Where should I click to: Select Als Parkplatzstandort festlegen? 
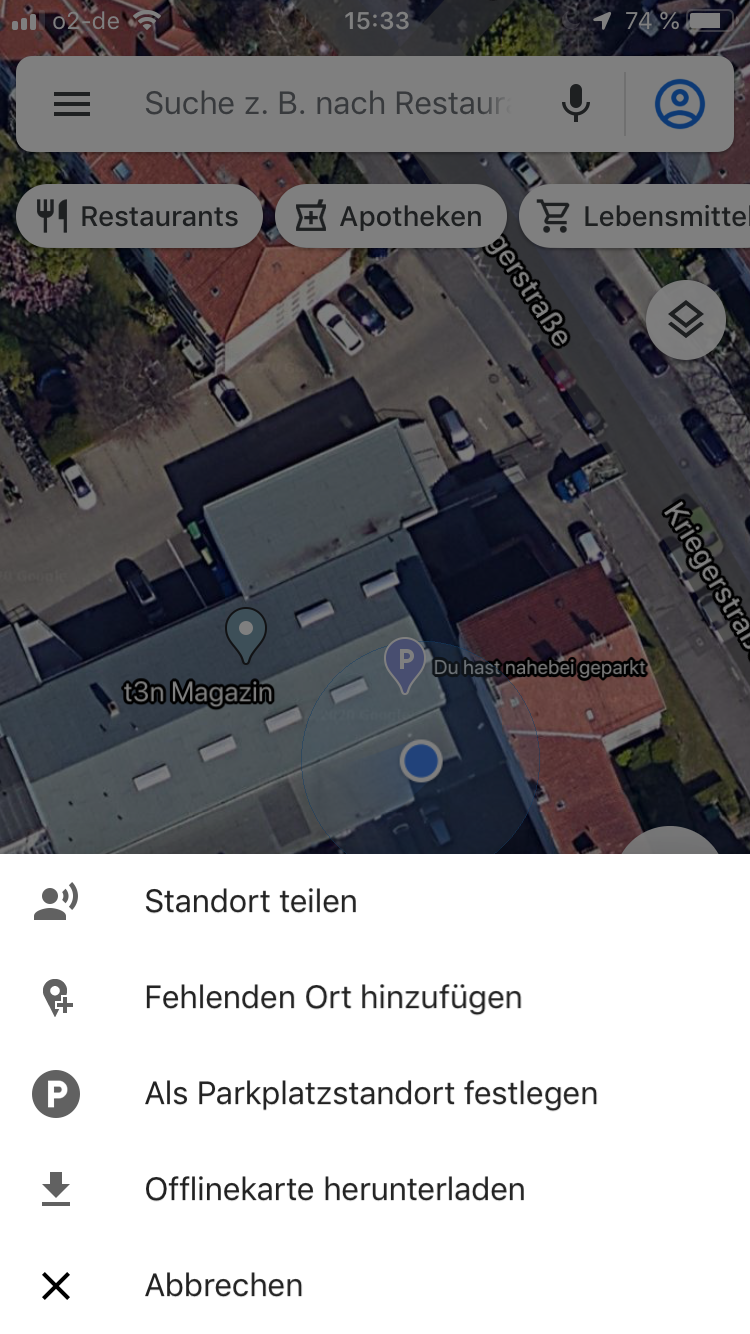[370, 1093]
